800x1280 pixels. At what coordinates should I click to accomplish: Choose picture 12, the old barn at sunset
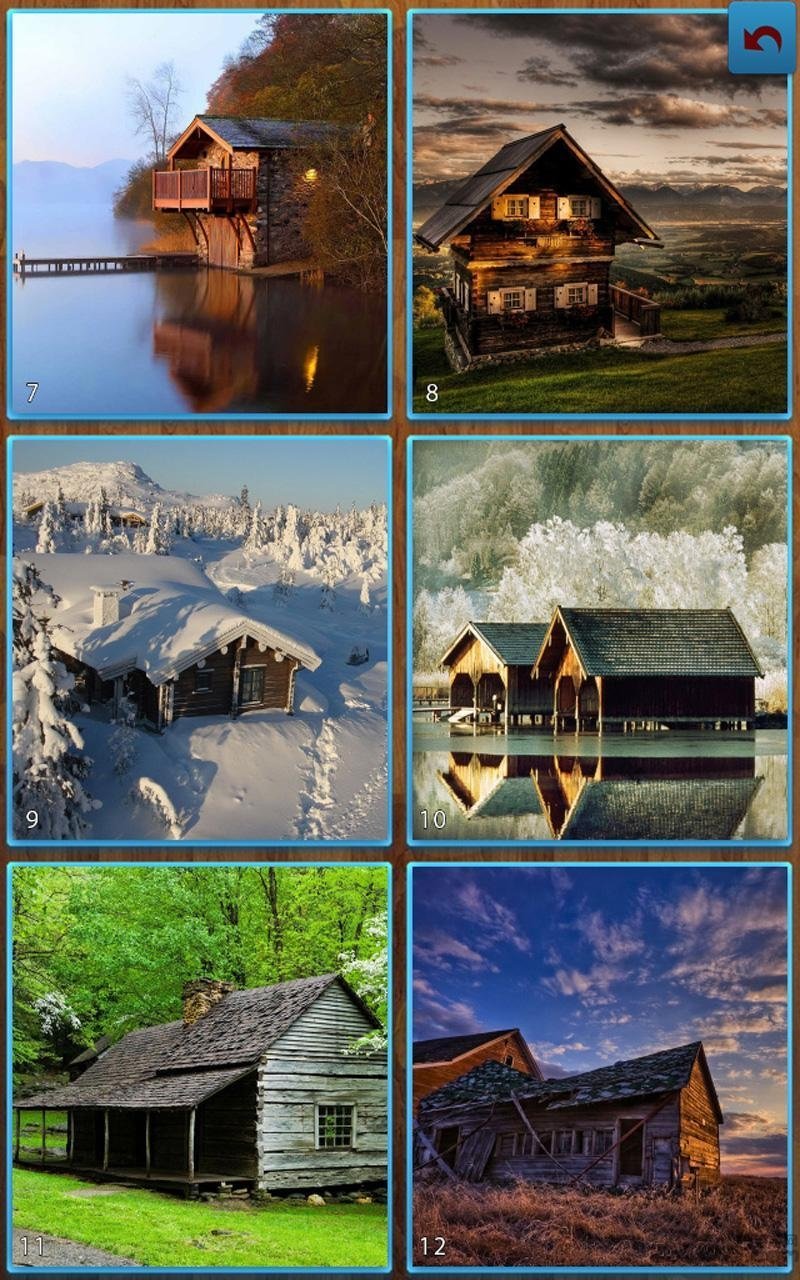[600, 1066]
